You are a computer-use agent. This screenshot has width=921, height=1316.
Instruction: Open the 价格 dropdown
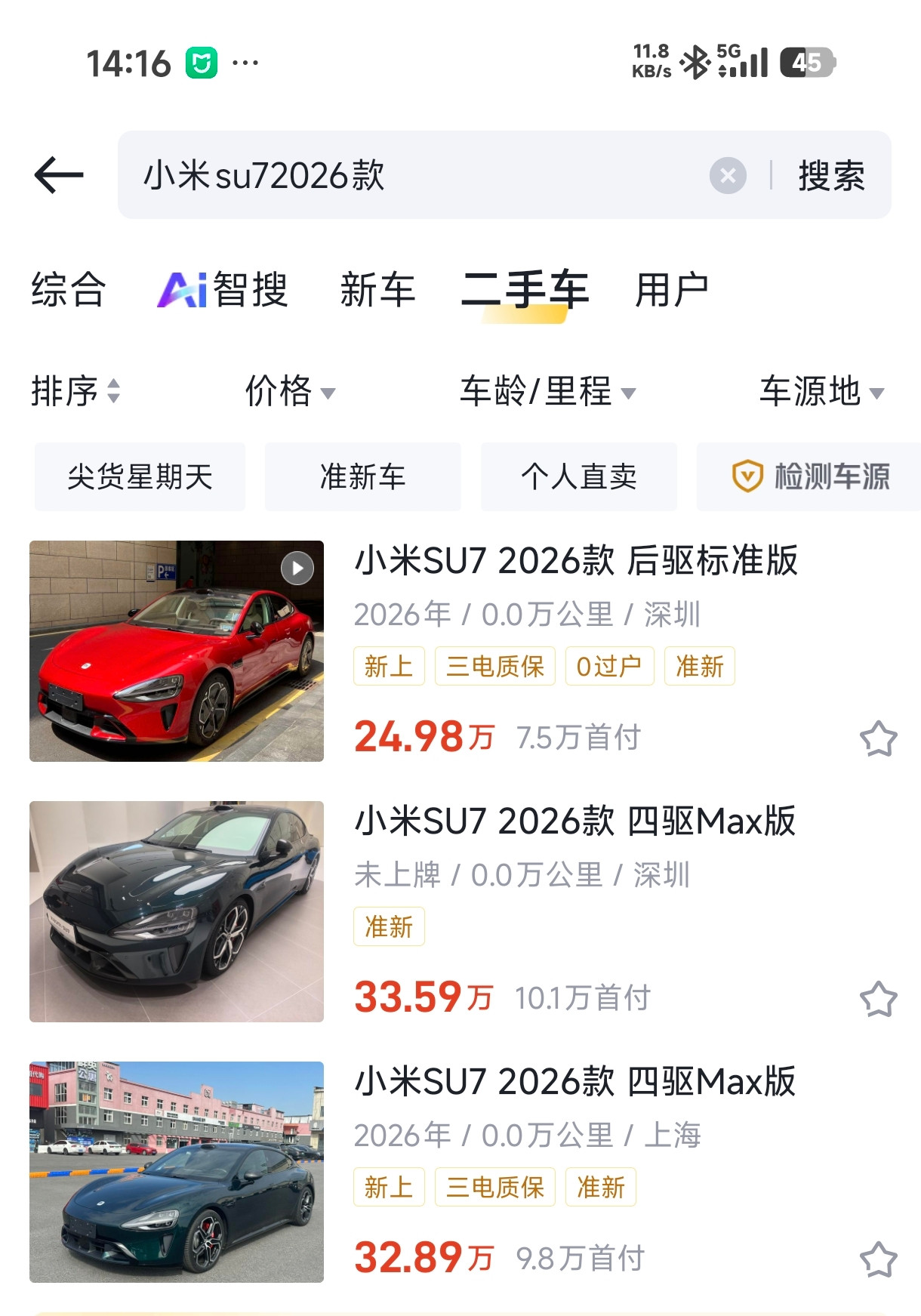point(288,391)
